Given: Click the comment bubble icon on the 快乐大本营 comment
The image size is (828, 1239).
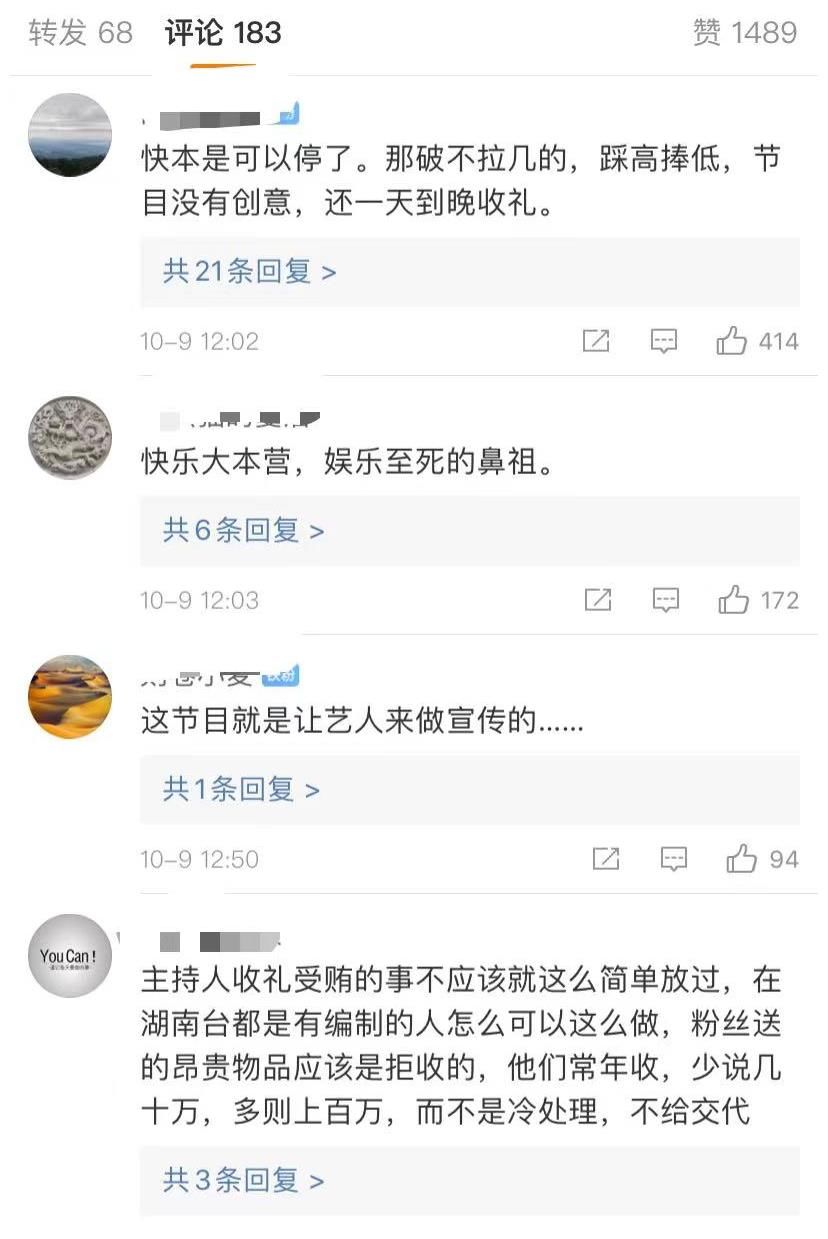Looking at the screenshot, I should coord(666,599).
